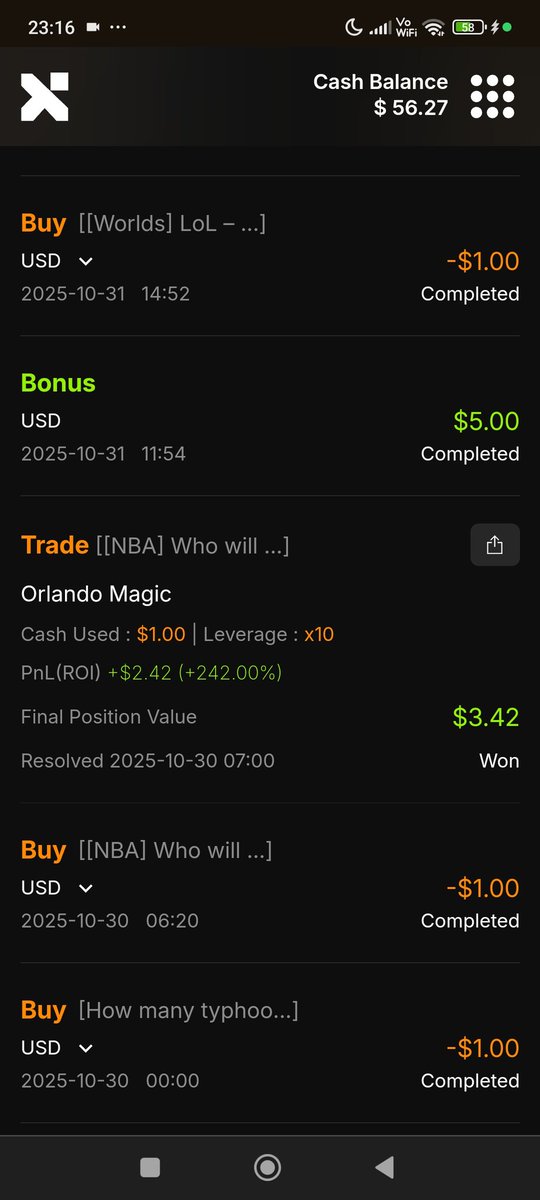
Task: Open the Orlando Magic trade entry
Action: pos(270,650)
